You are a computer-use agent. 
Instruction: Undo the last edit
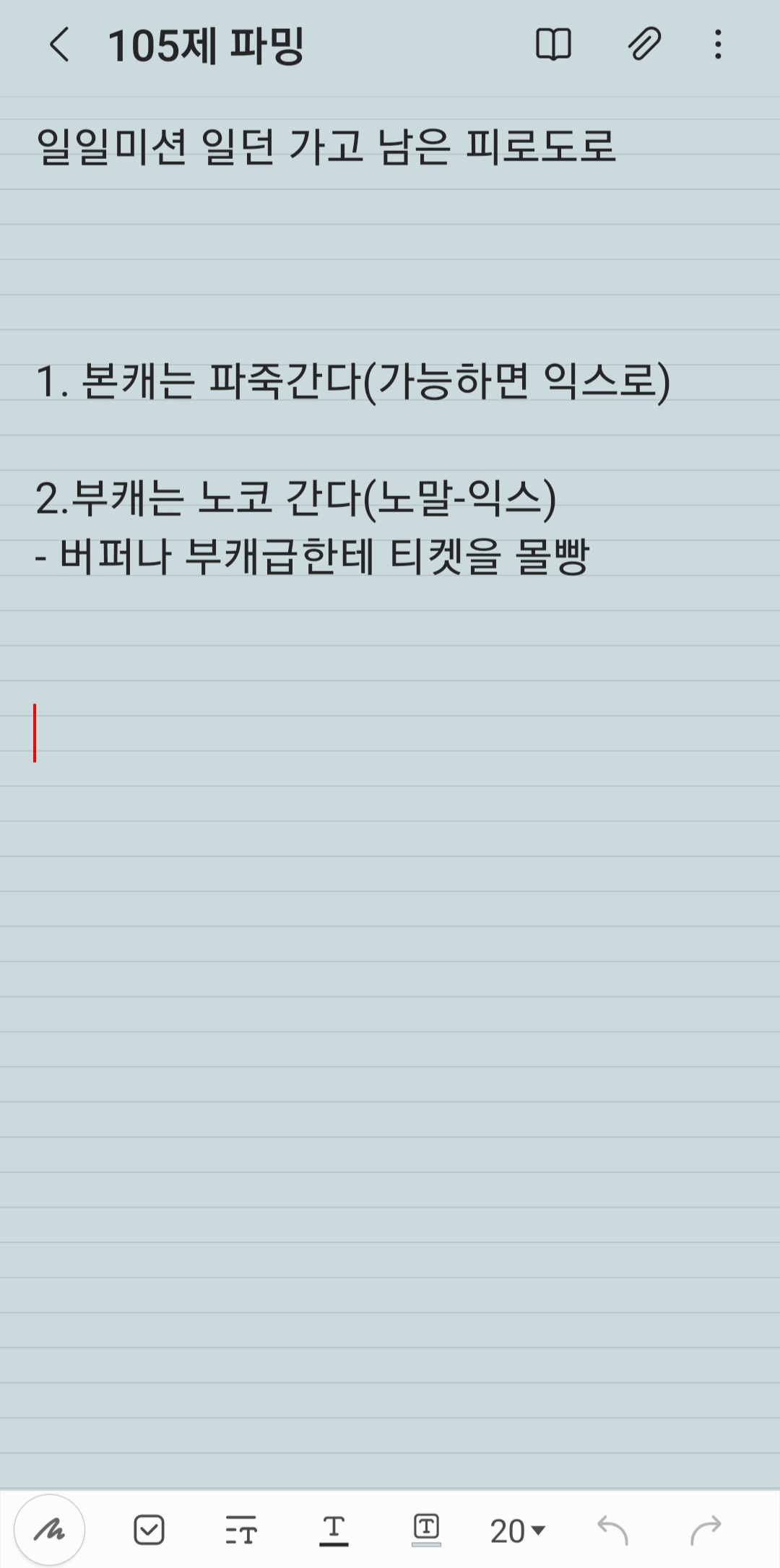tap(612, 1530)
